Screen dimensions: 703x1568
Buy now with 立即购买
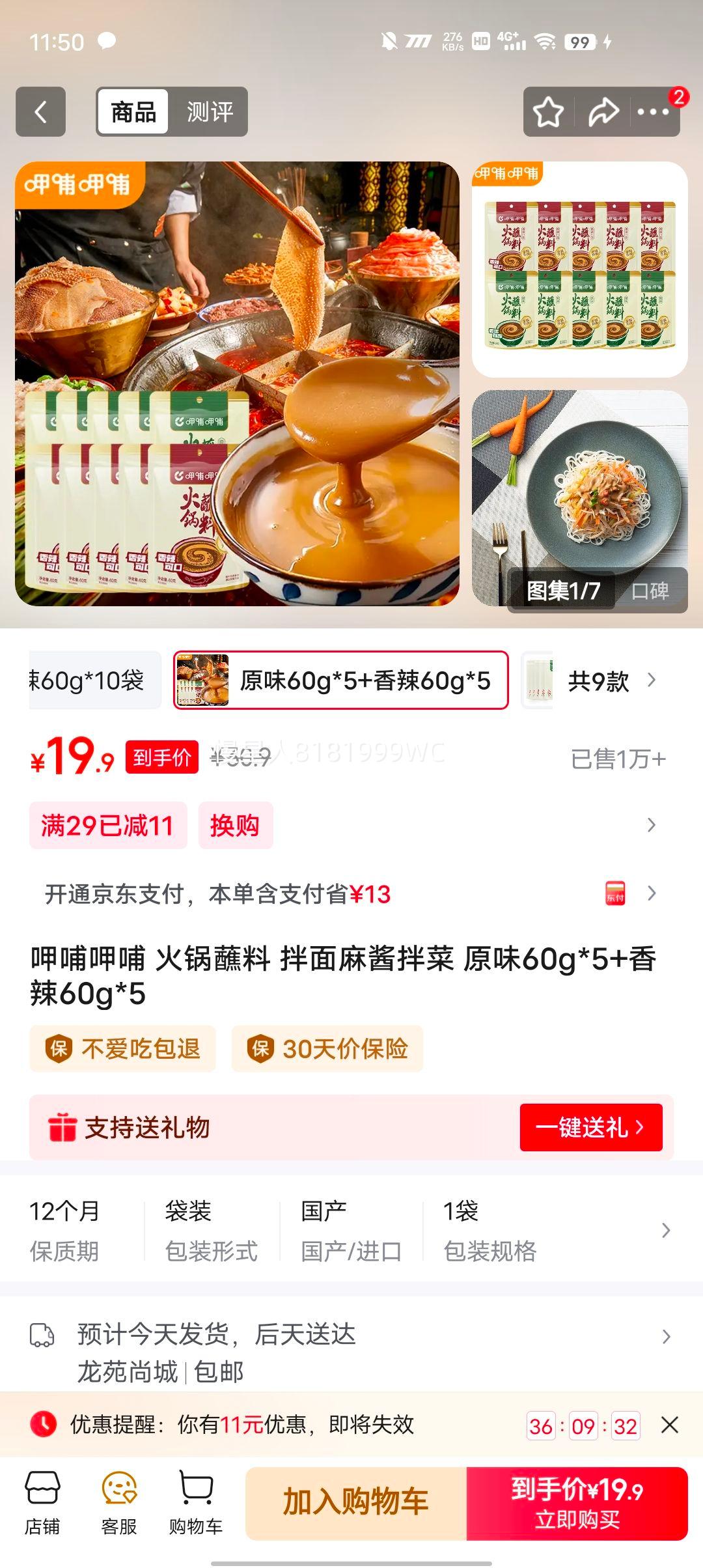coord(577,1503)
